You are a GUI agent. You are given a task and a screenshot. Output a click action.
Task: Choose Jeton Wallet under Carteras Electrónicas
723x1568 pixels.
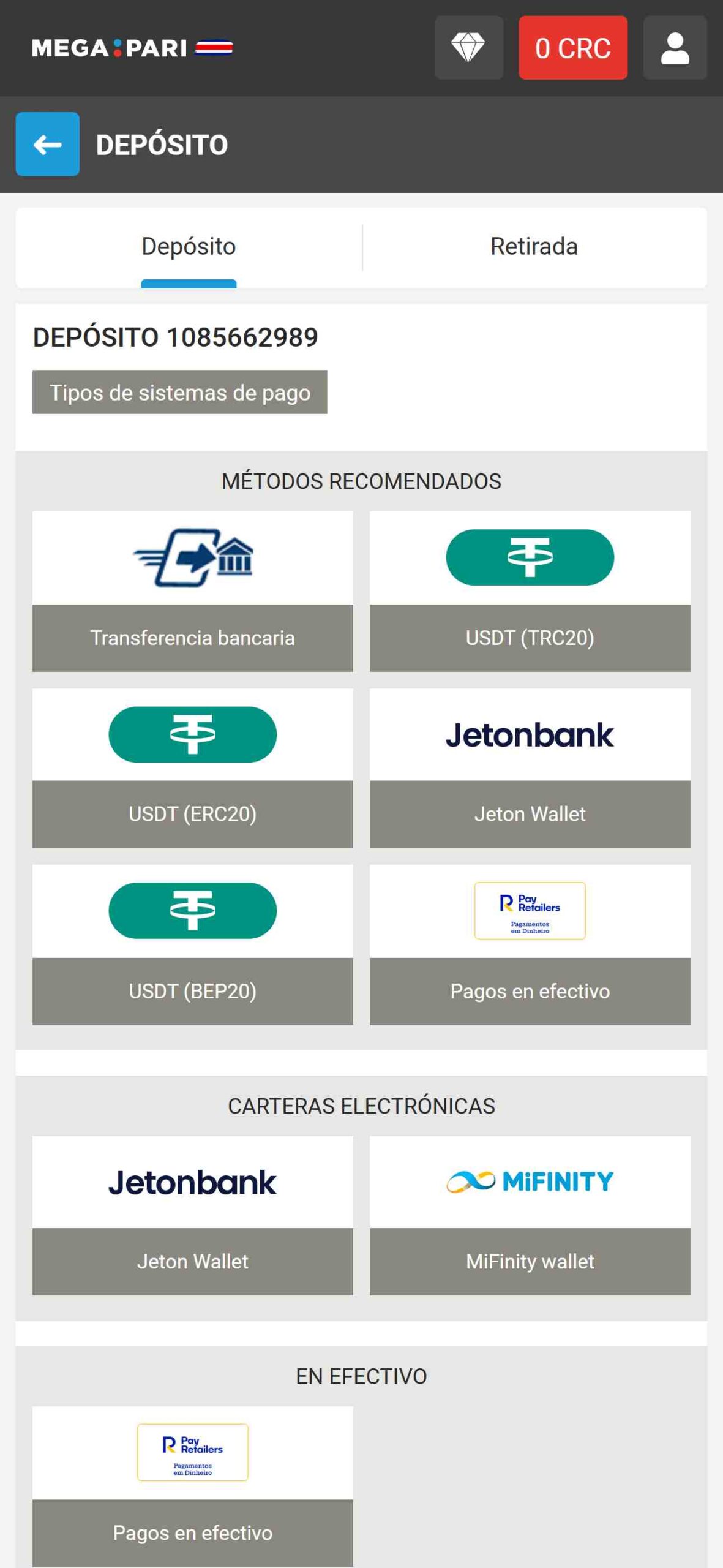coord(192,1215)
